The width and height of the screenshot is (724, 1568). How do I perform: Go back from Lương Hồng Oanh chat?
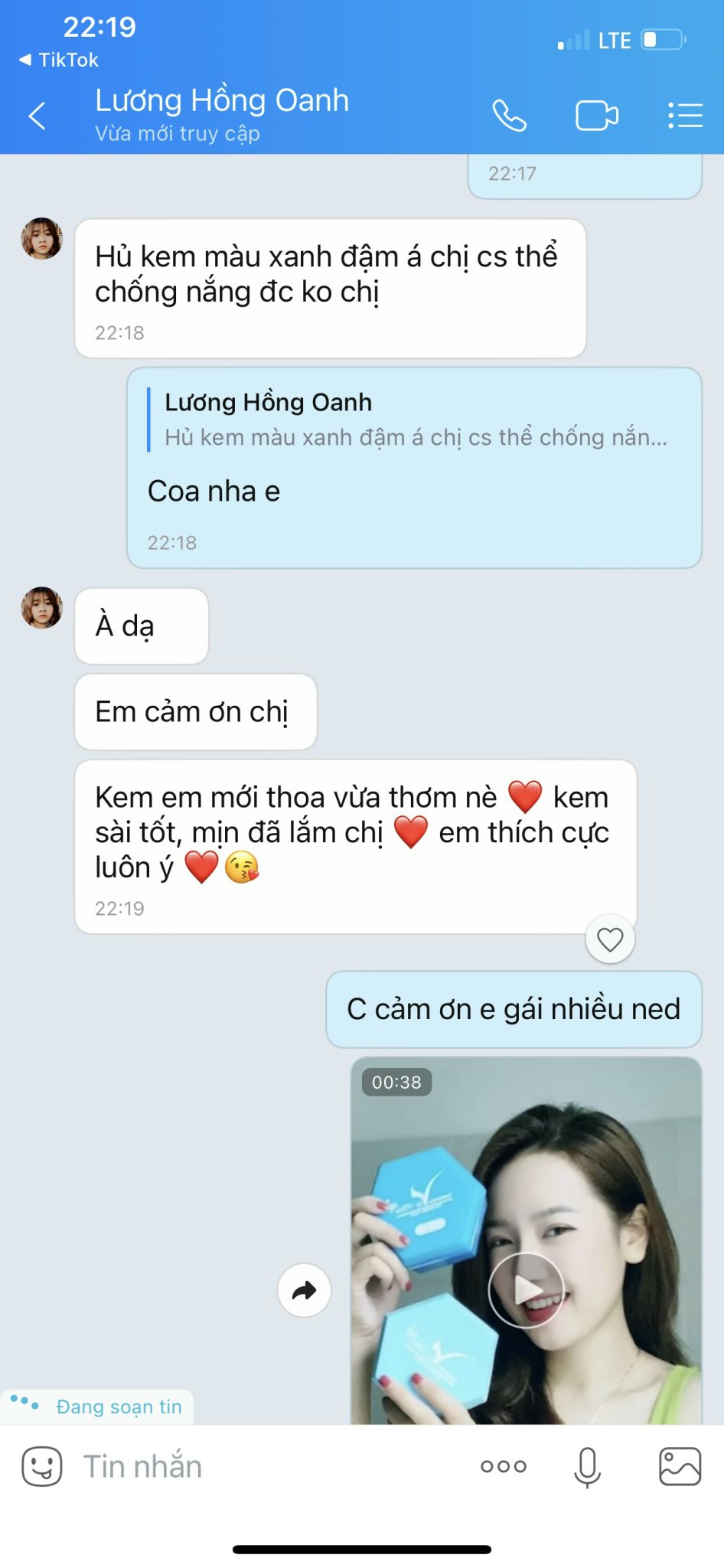(37, 116)
